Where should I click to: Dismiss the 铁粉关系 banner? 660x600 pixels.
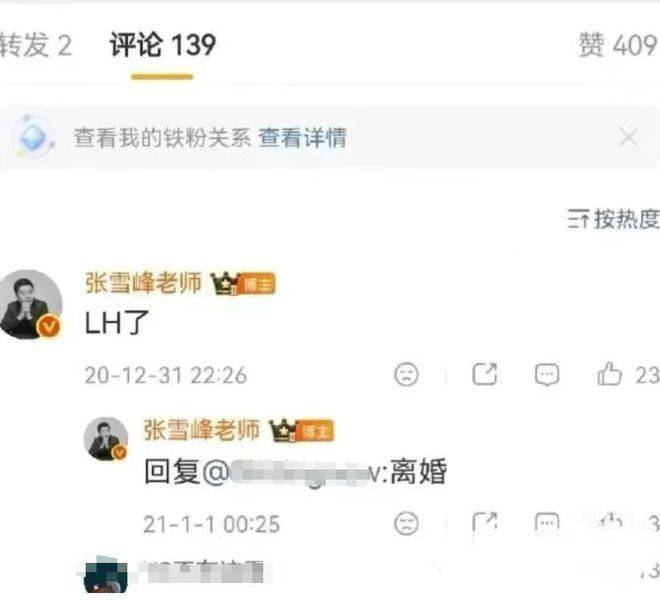(628, 137)
